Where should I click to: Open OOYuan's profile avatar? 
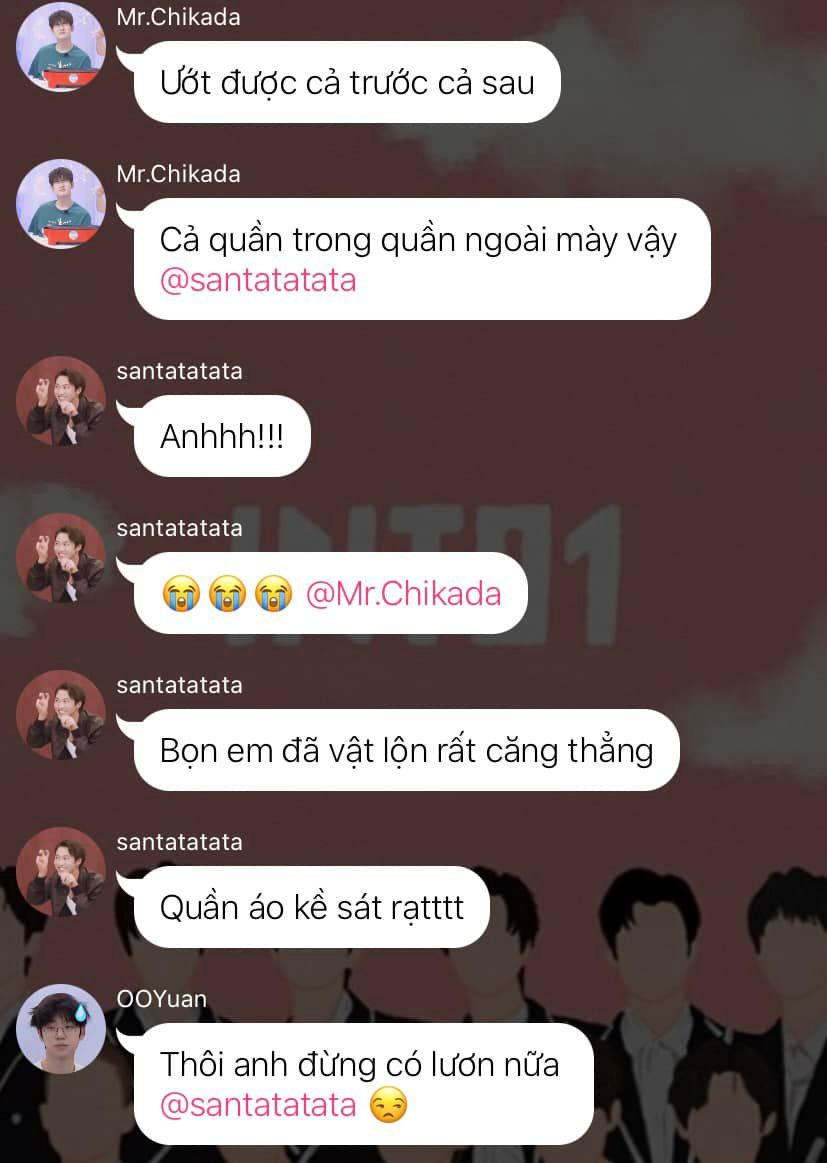coord(61,1028)
